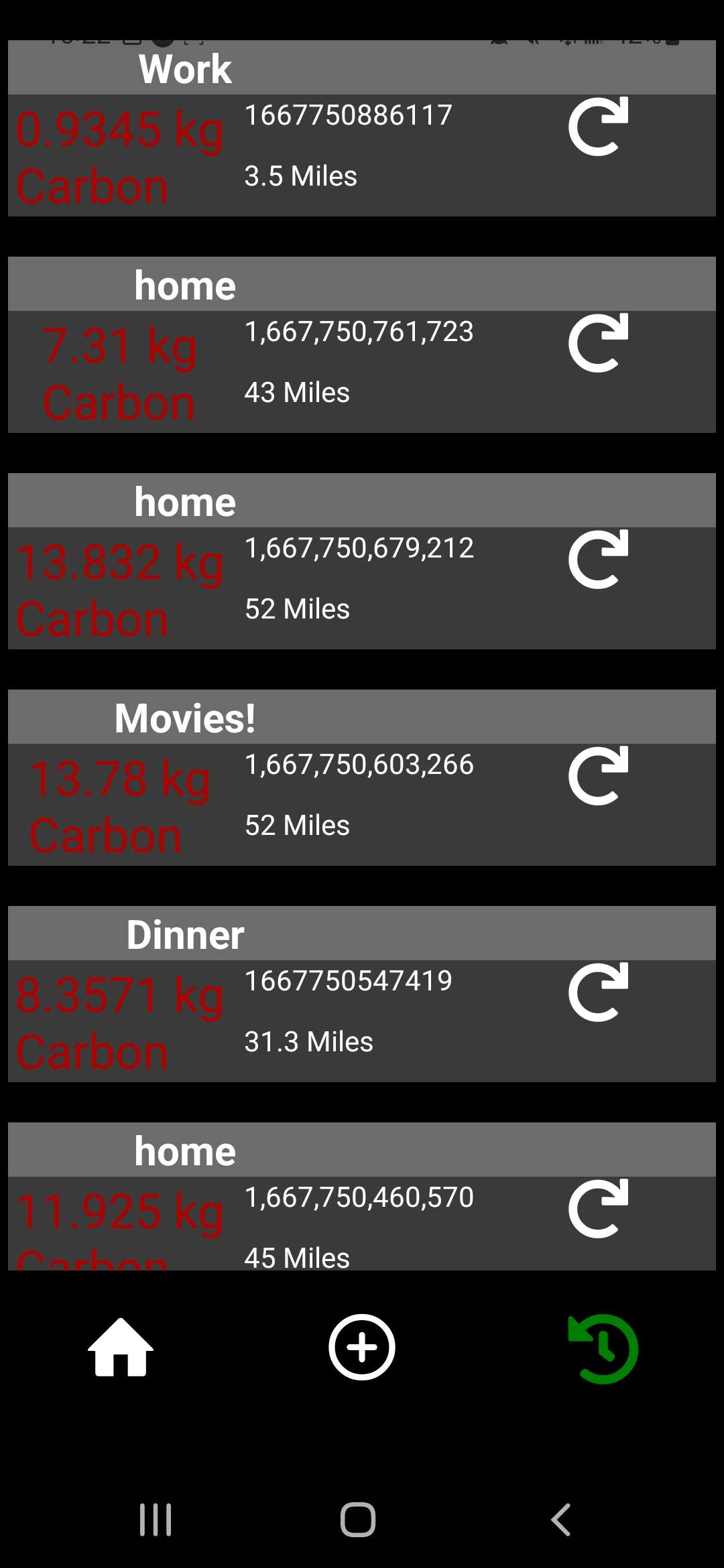Redo the home trip with 13.832 kg Carbon
The height and width of the screenshot is (1568, 724).
point(598,560)
